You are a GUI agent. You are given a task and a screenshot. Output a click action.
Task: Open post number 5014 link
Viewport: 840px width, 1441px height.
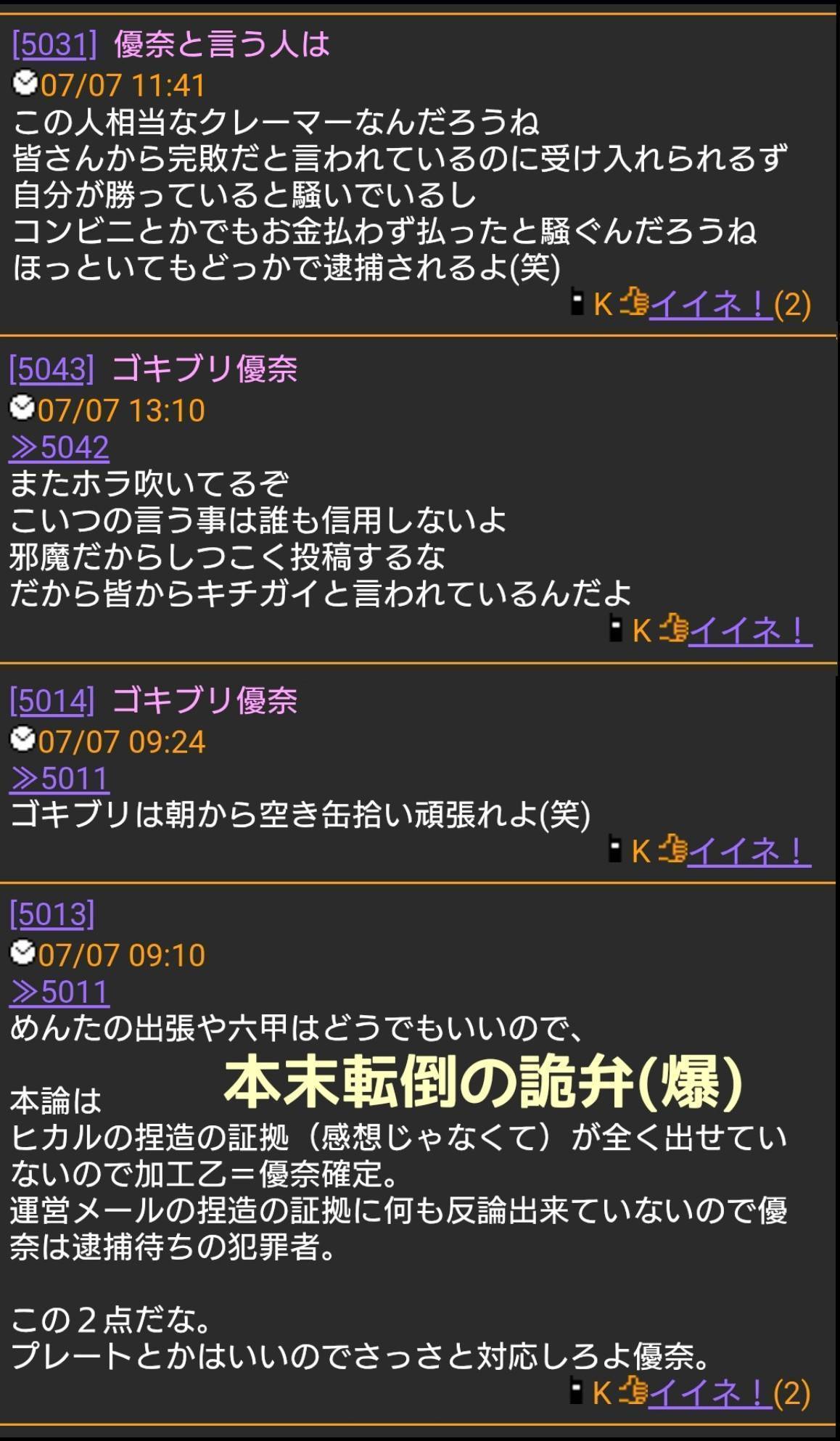[52, 700]
